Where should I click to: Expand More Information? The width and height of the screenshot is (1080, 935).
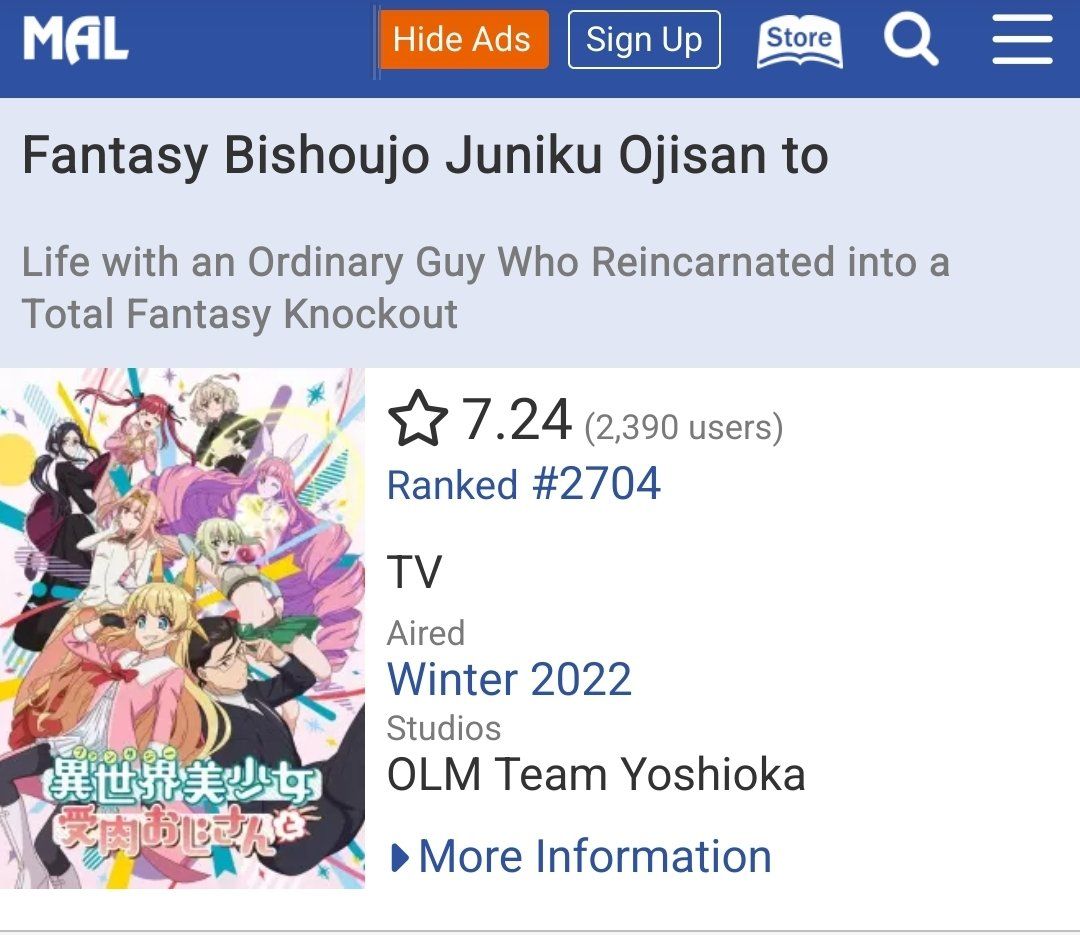[x=580, y=857]
